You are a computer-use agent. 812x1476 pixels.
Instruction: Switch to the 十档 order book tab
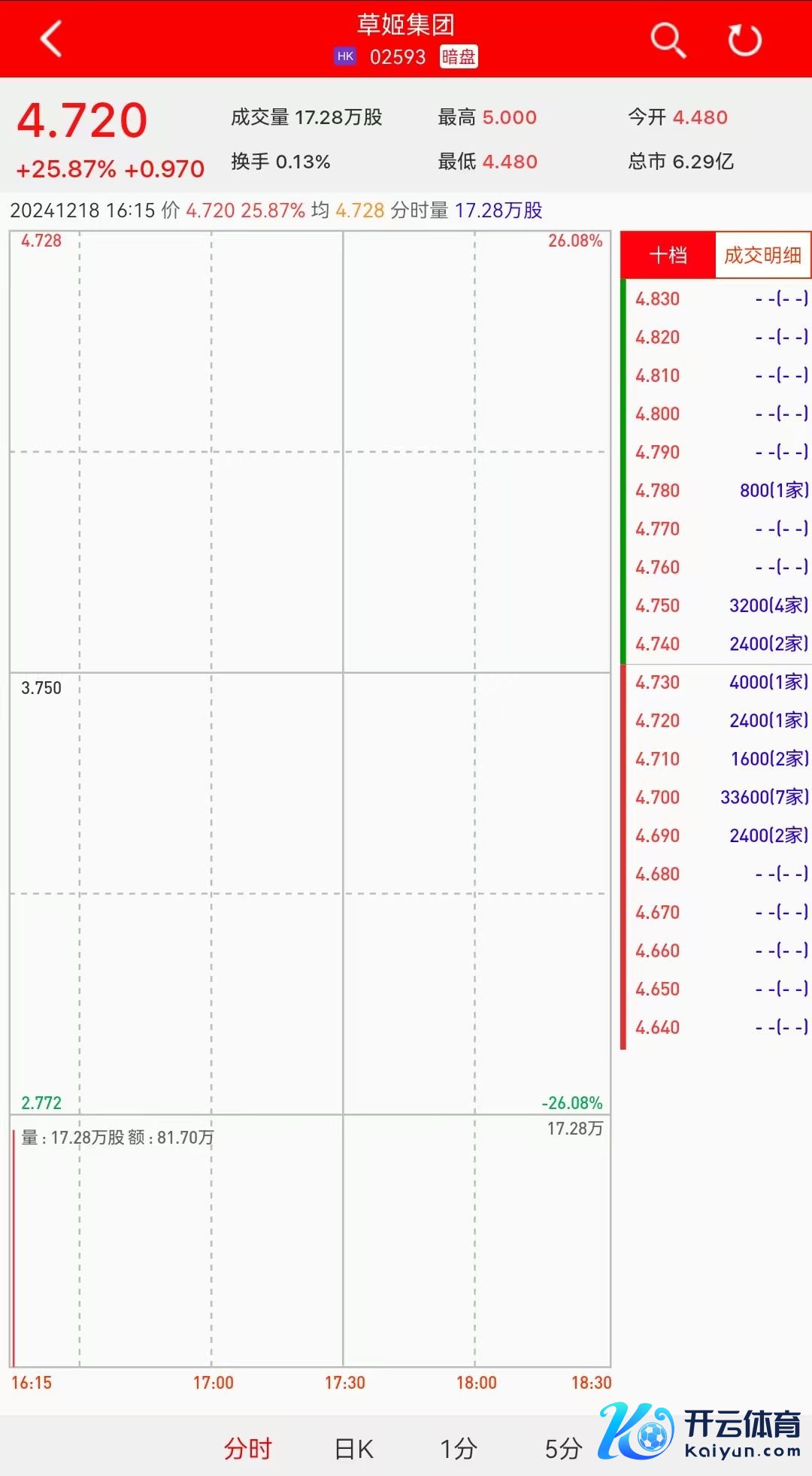coord(668,256)
